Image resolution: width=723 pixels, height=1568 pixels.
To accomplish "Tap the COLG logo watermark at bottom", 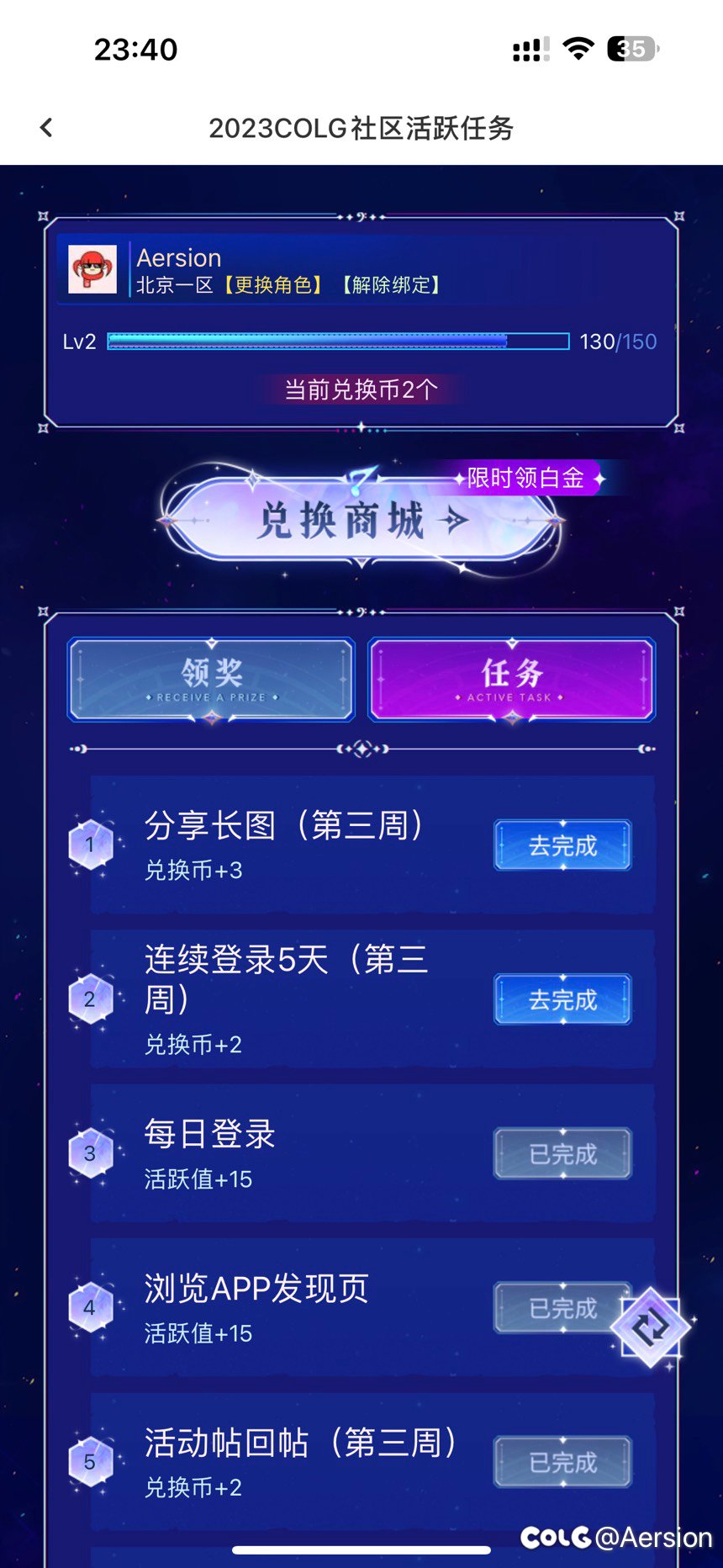I will click(554, 1537).
